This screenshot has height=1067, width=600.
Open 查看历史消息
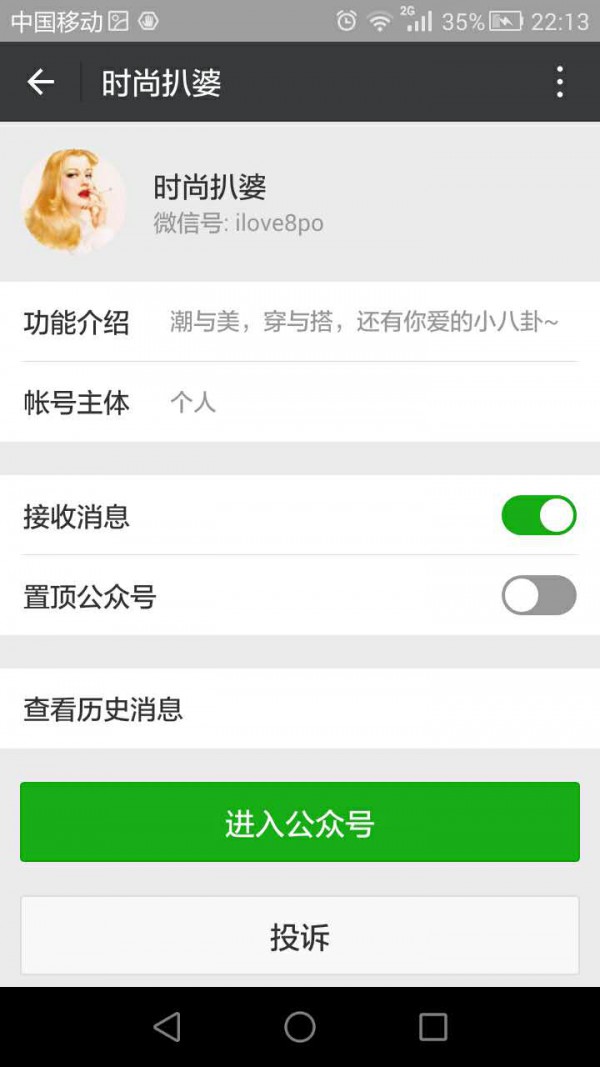300,709
